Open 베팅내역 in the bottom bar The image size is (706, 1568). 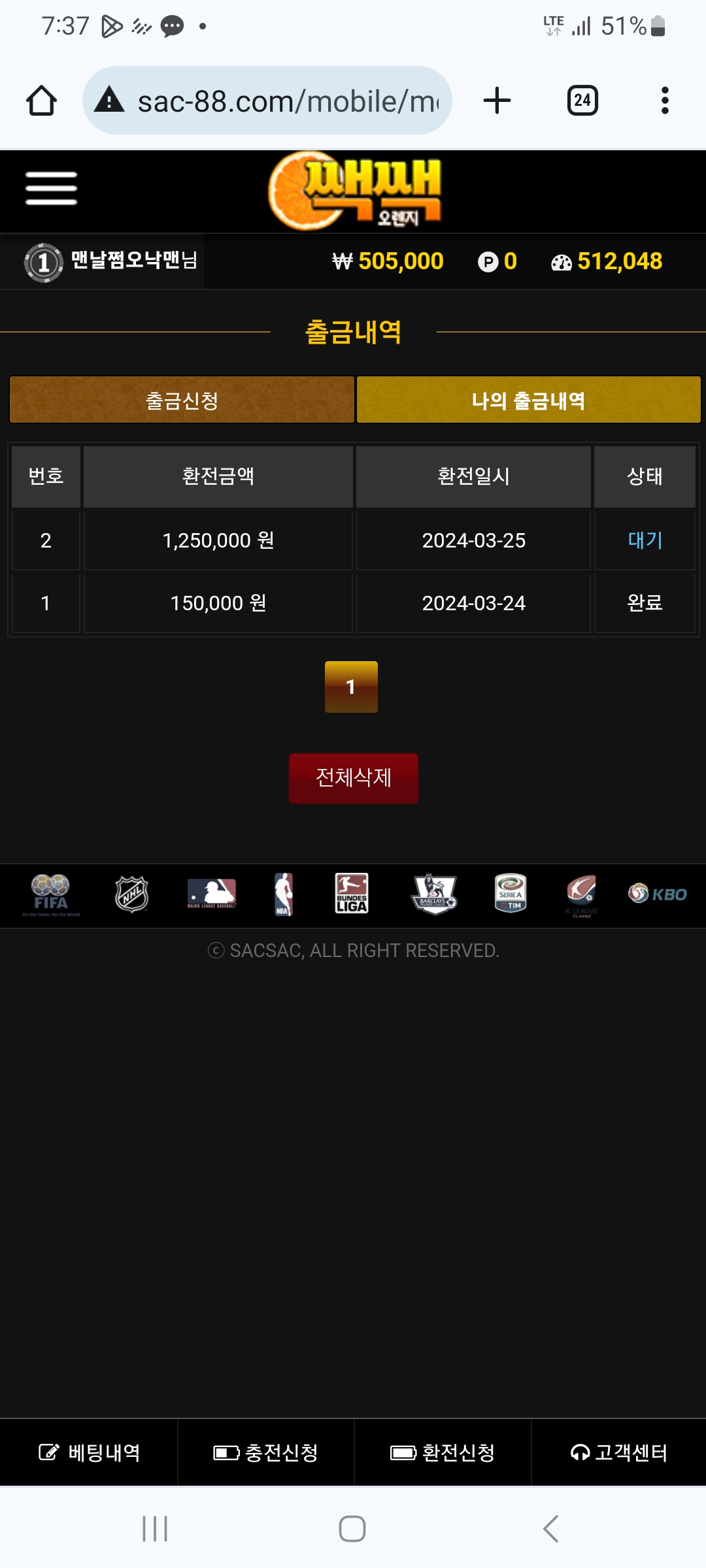tap(89, 1452)
